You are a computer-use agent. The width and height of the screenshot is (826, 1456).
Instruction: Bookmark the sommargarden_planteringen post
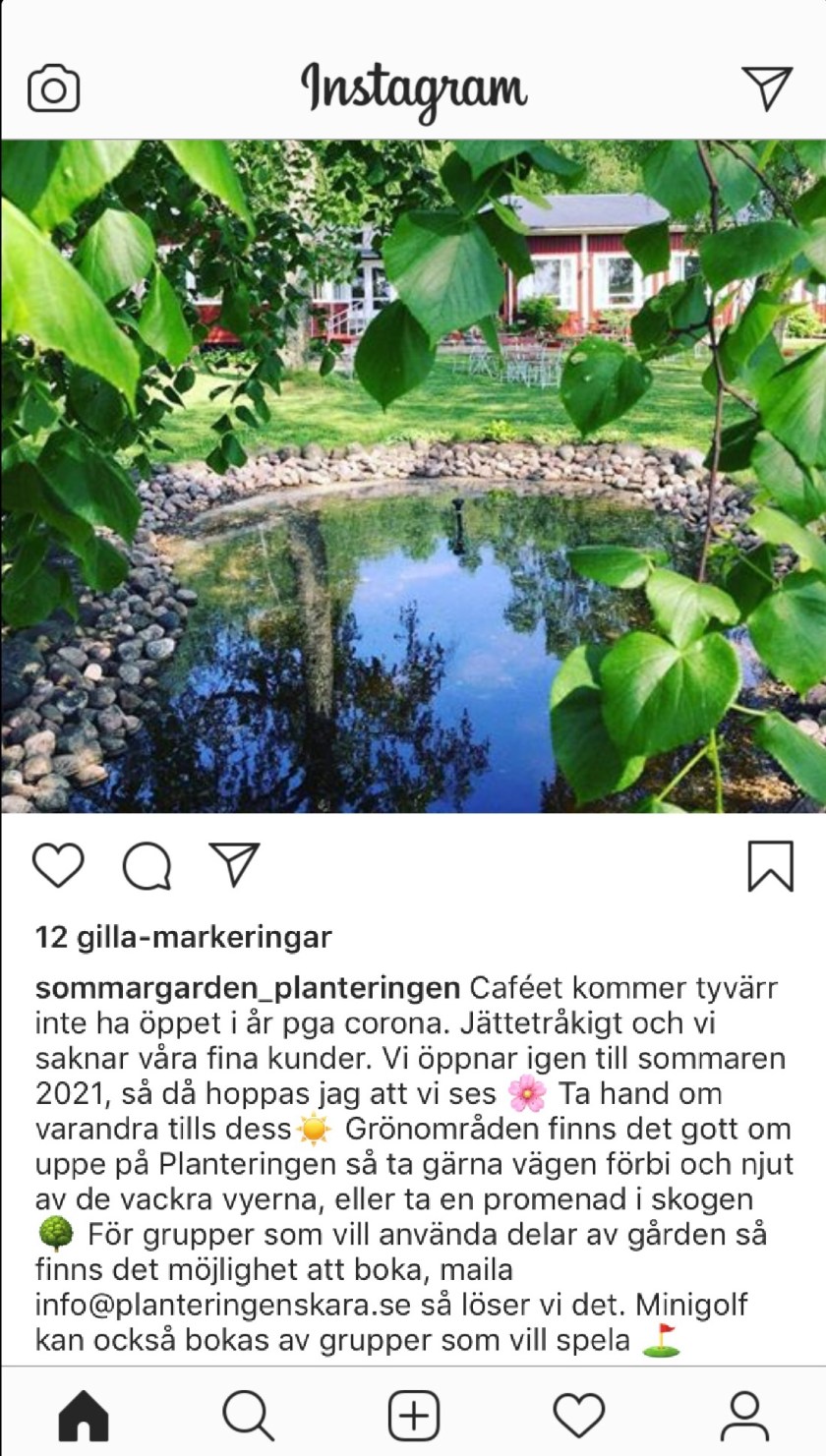pyautogui.click(x=770, y=866)
